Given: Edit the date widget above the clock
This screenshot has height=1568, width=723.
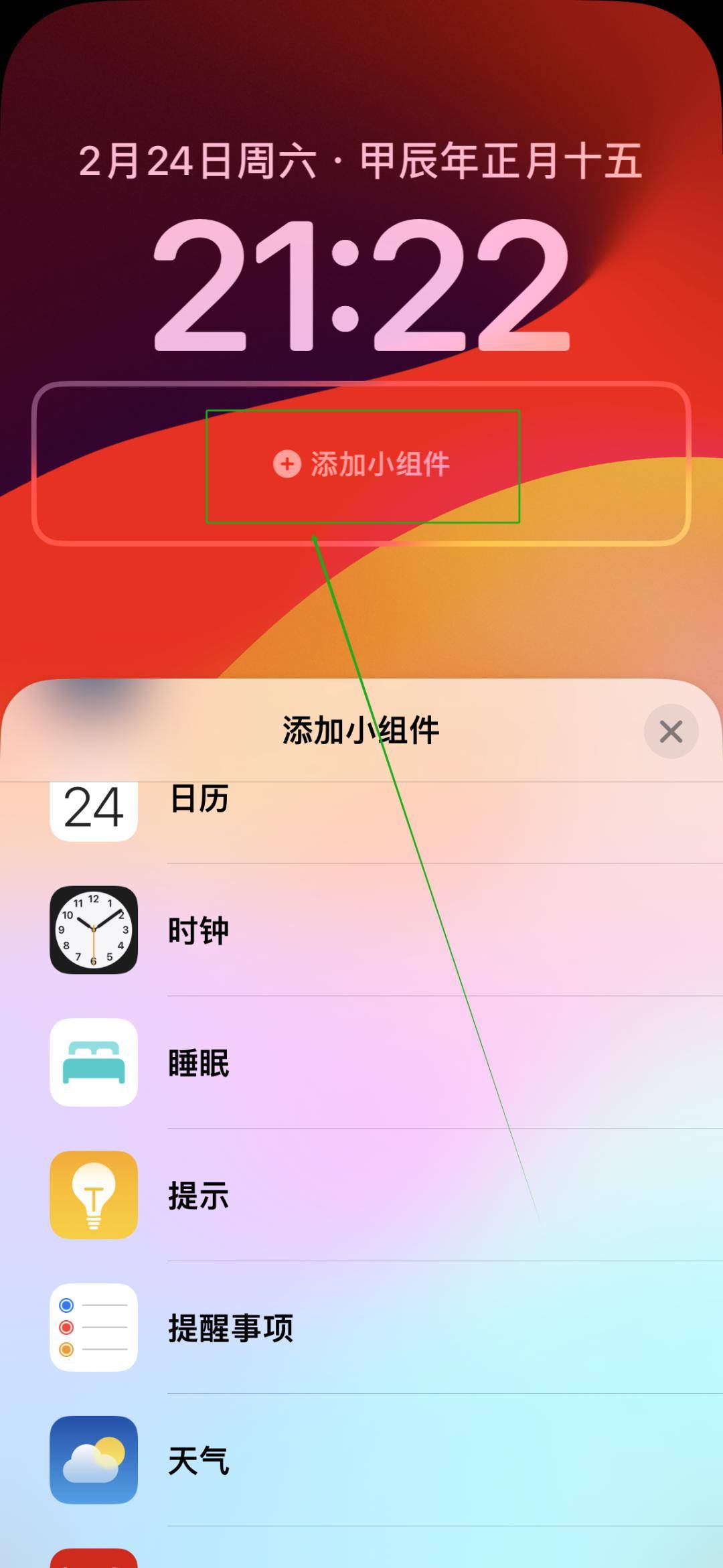Looking at the screenshot, I should [x=361, y=161].
